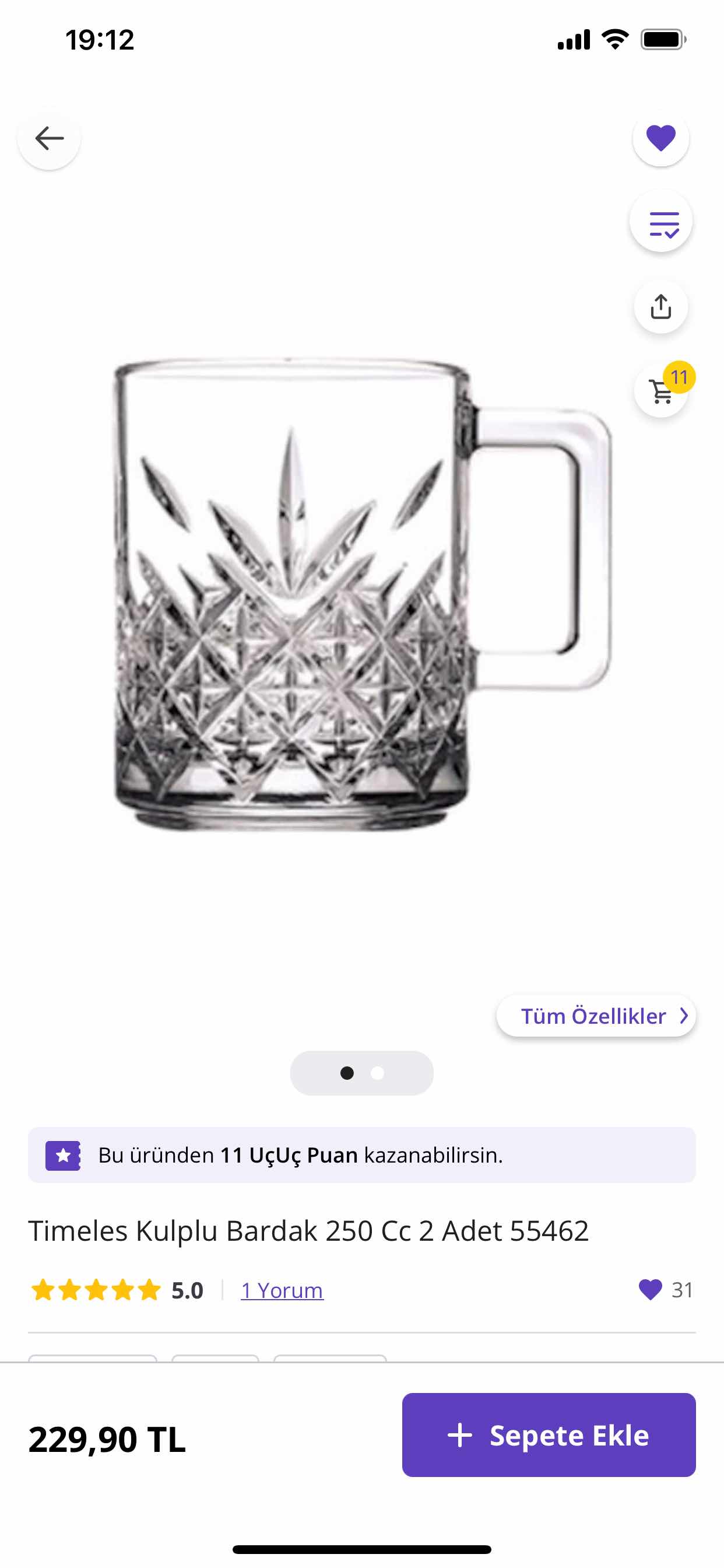This screenshot has width=724, height=1568.
Task: Go back using the arrow button
Action: [x=50, y=138]
